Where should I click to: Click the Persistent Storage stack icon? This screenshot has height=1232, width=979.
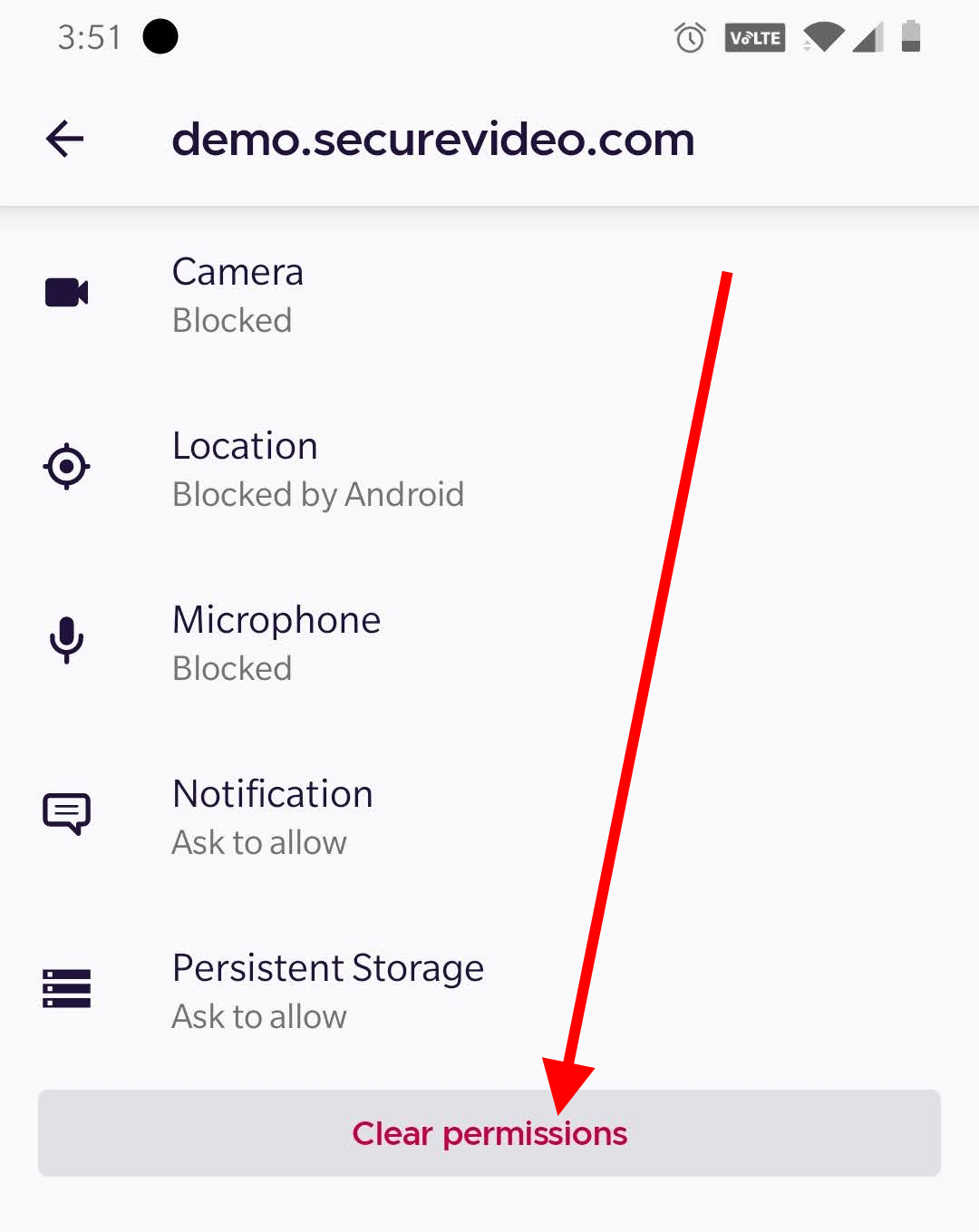[65, 988]
